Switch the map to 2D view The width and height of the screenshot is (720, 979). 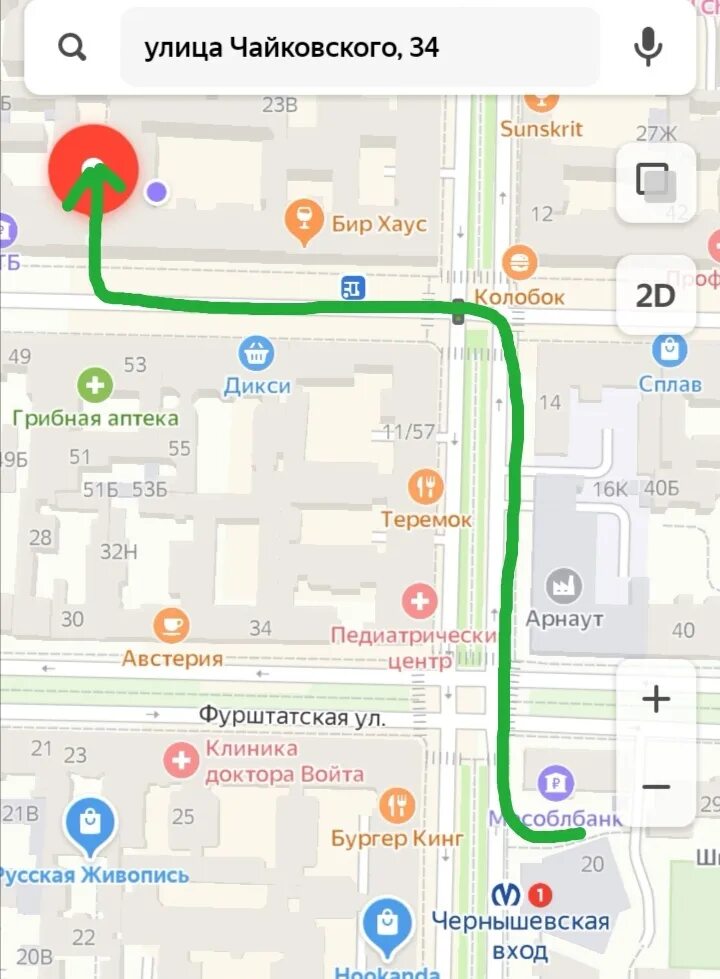[655, 296]
